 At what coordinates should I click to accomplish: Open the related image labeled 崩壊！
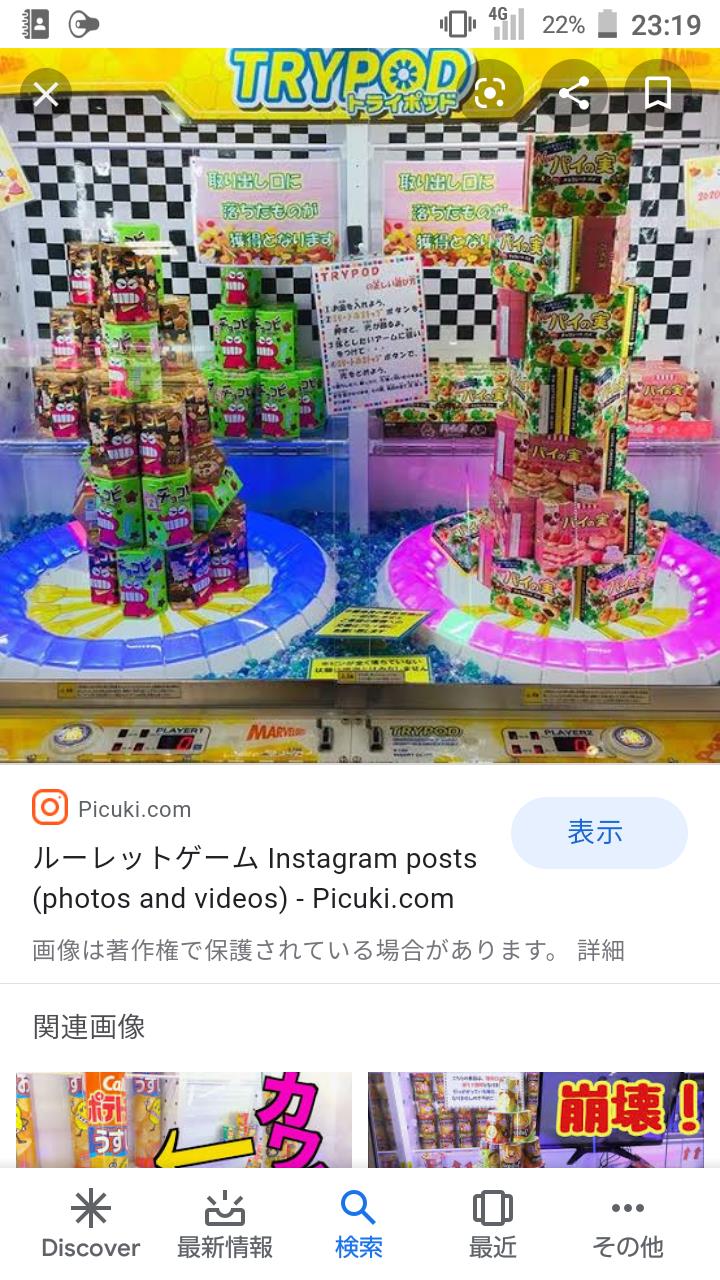(536, 1120)
